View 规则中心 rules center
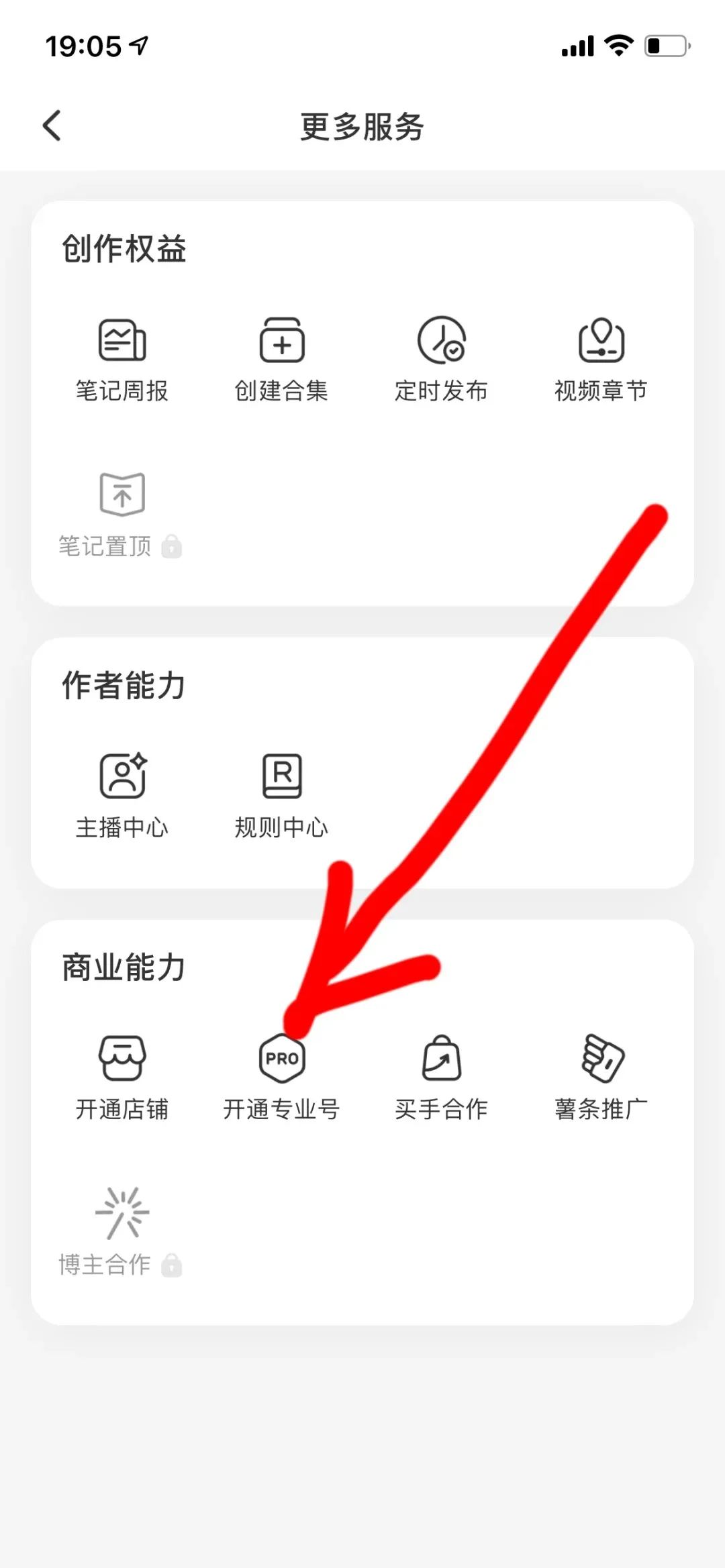725x1568 pixels. [x=281, y=796]
